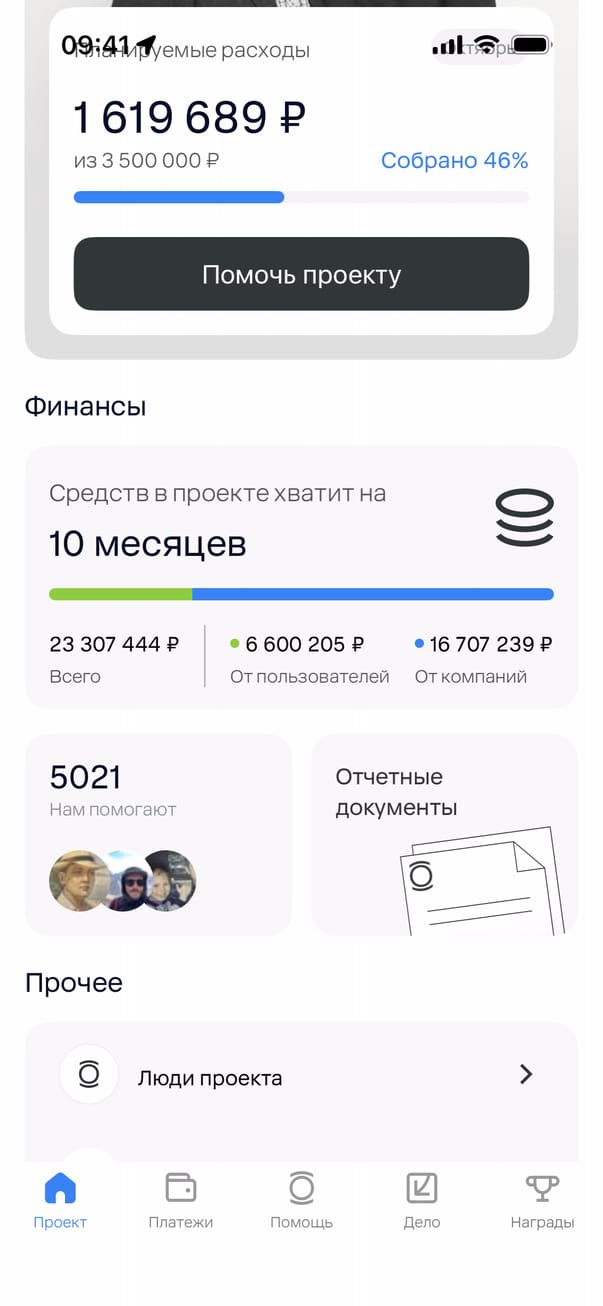Screen dimensions: 603x1306
Task: Select the «Дело» tab
Action: 422,1201
